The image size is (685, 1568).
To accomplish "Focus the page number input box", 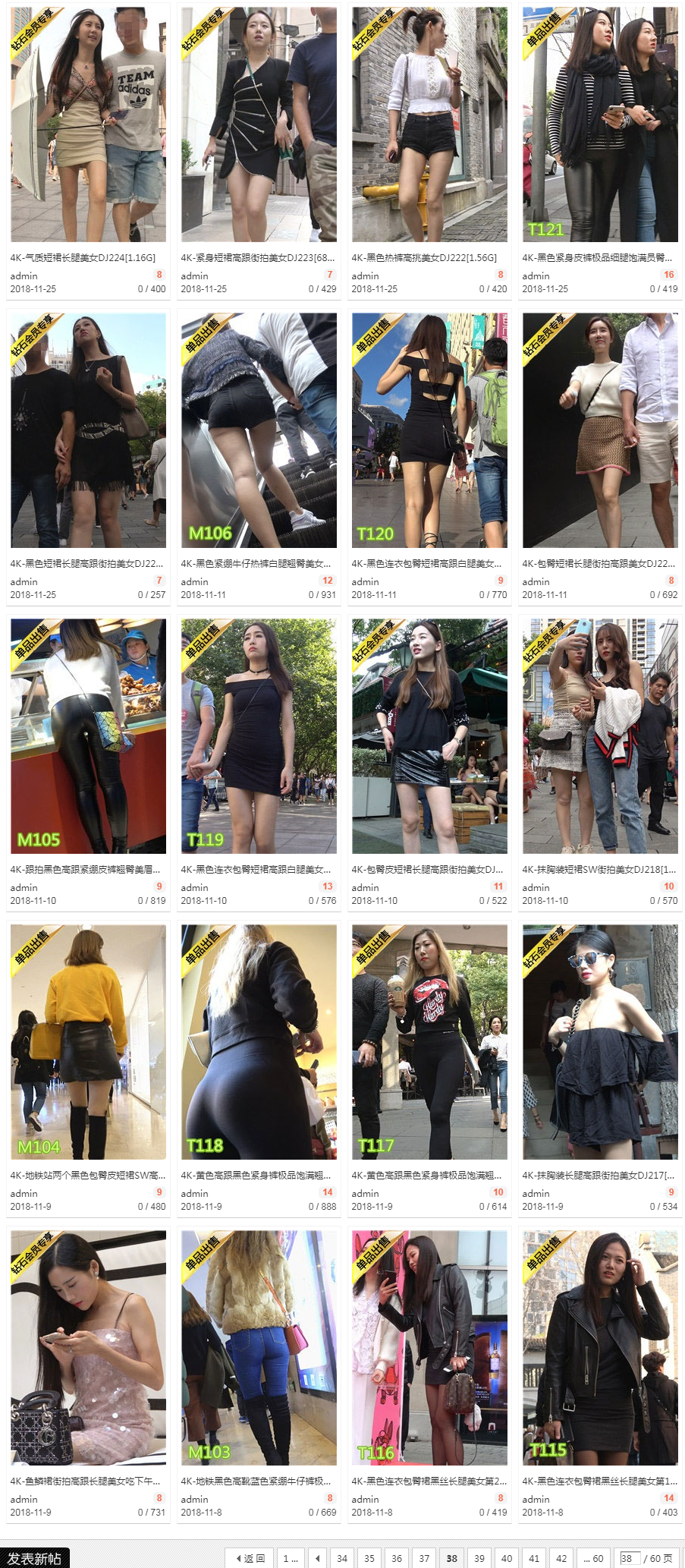I will pos(628,1558).
